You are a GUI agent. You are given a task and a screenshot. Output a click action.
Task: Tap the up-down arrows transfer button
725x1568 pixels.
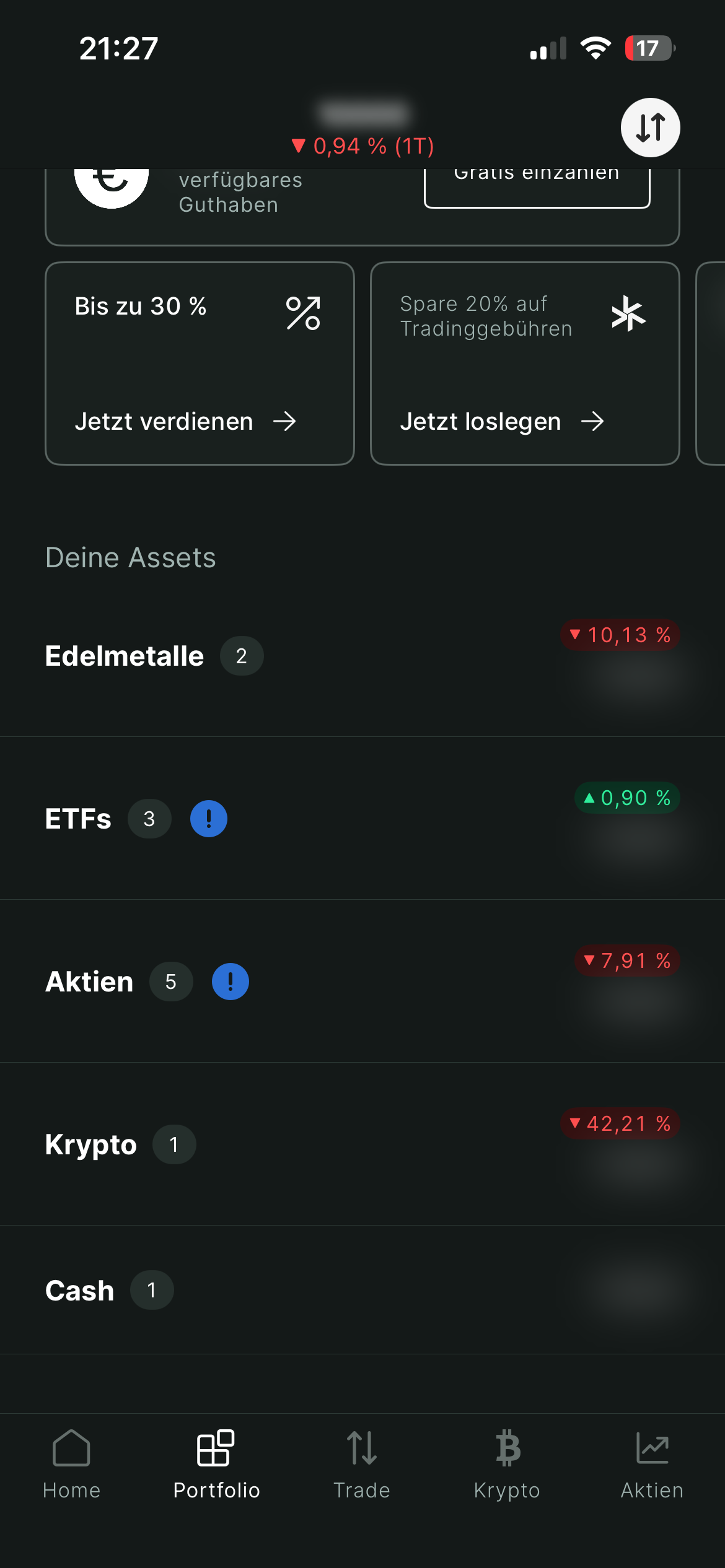(x=650, y=128)
